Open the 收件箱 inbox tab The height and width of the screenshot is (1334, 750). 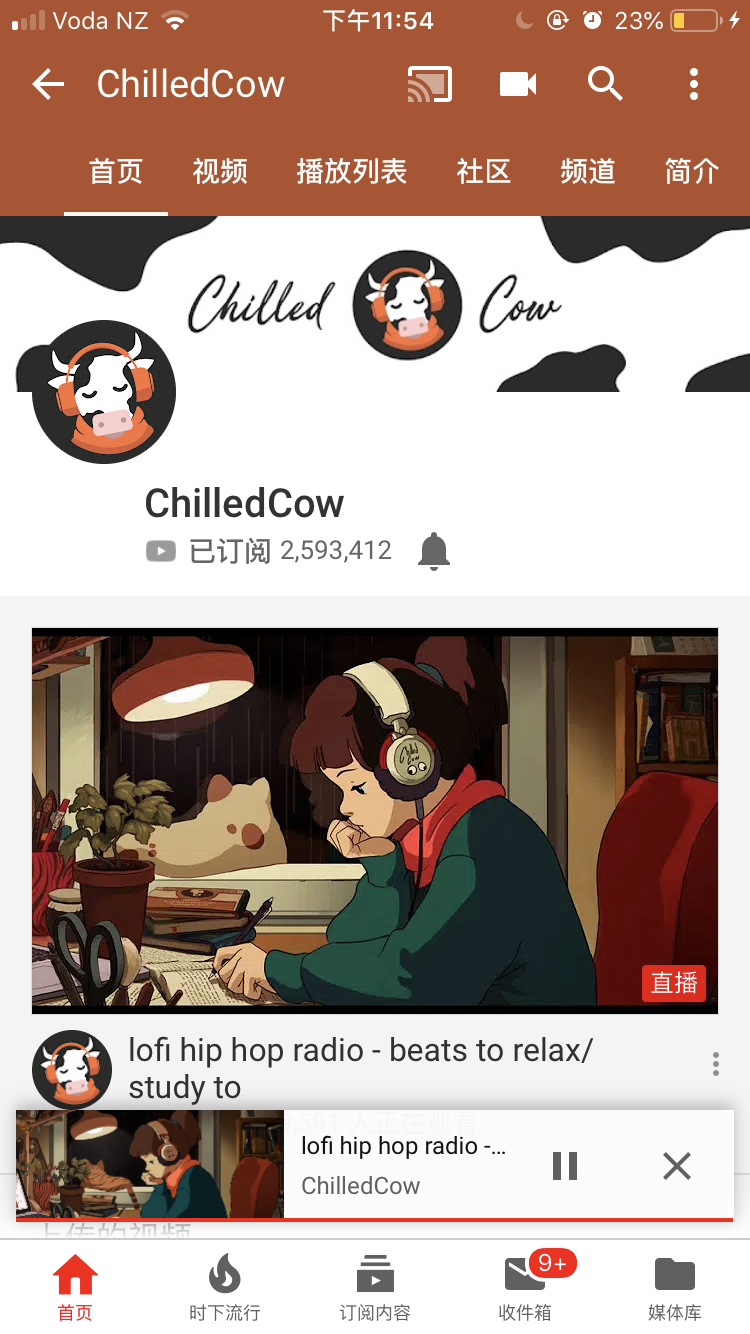coord(525,1288)
